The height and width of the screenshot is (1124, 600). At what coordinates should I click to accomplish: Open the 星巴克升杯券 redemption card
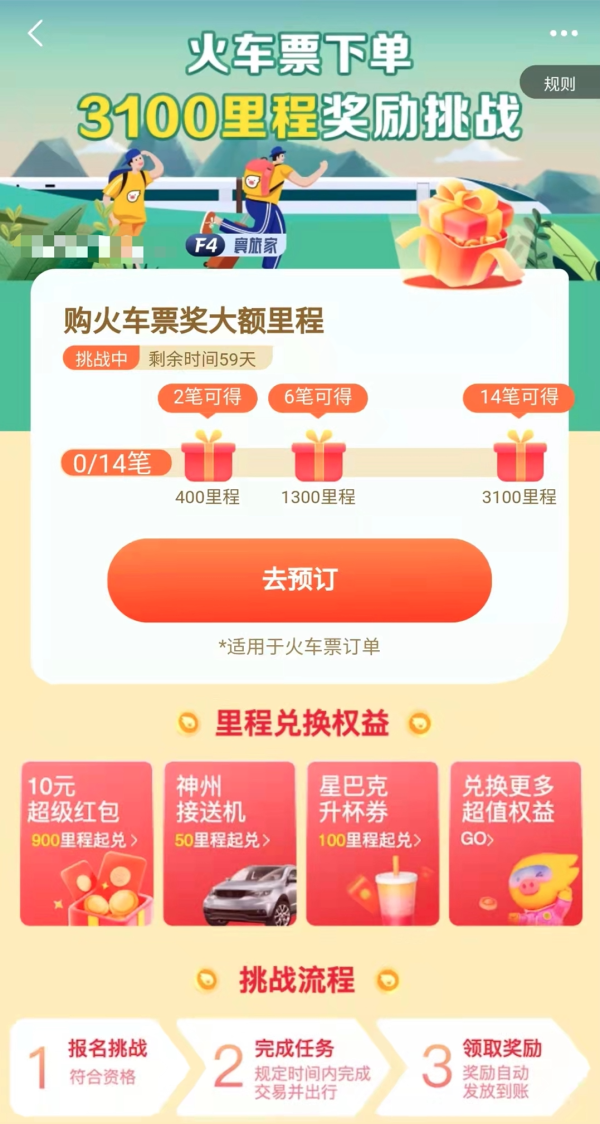point(372,843)
